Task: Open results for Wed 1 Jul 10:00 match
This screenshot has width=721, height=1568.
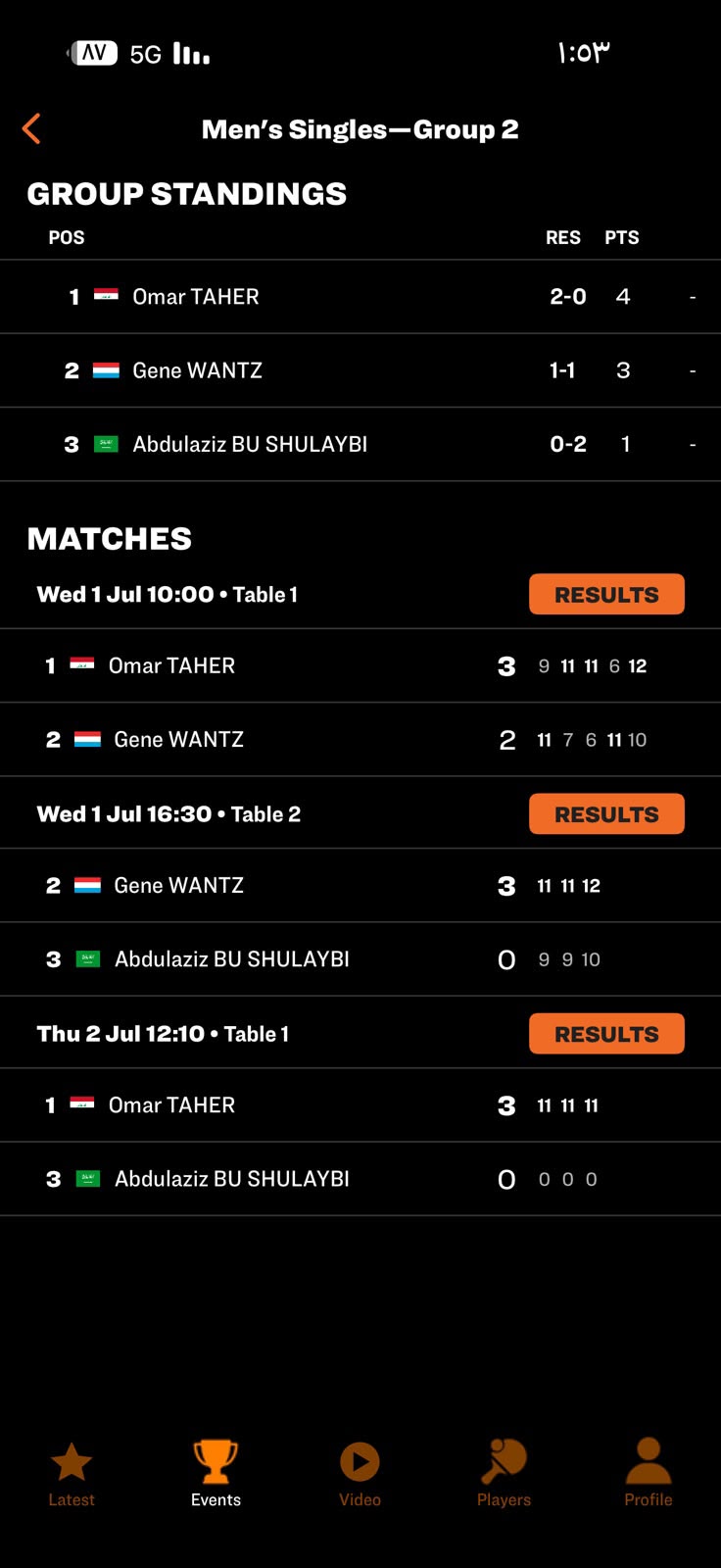Action: [x=606, y=594]
